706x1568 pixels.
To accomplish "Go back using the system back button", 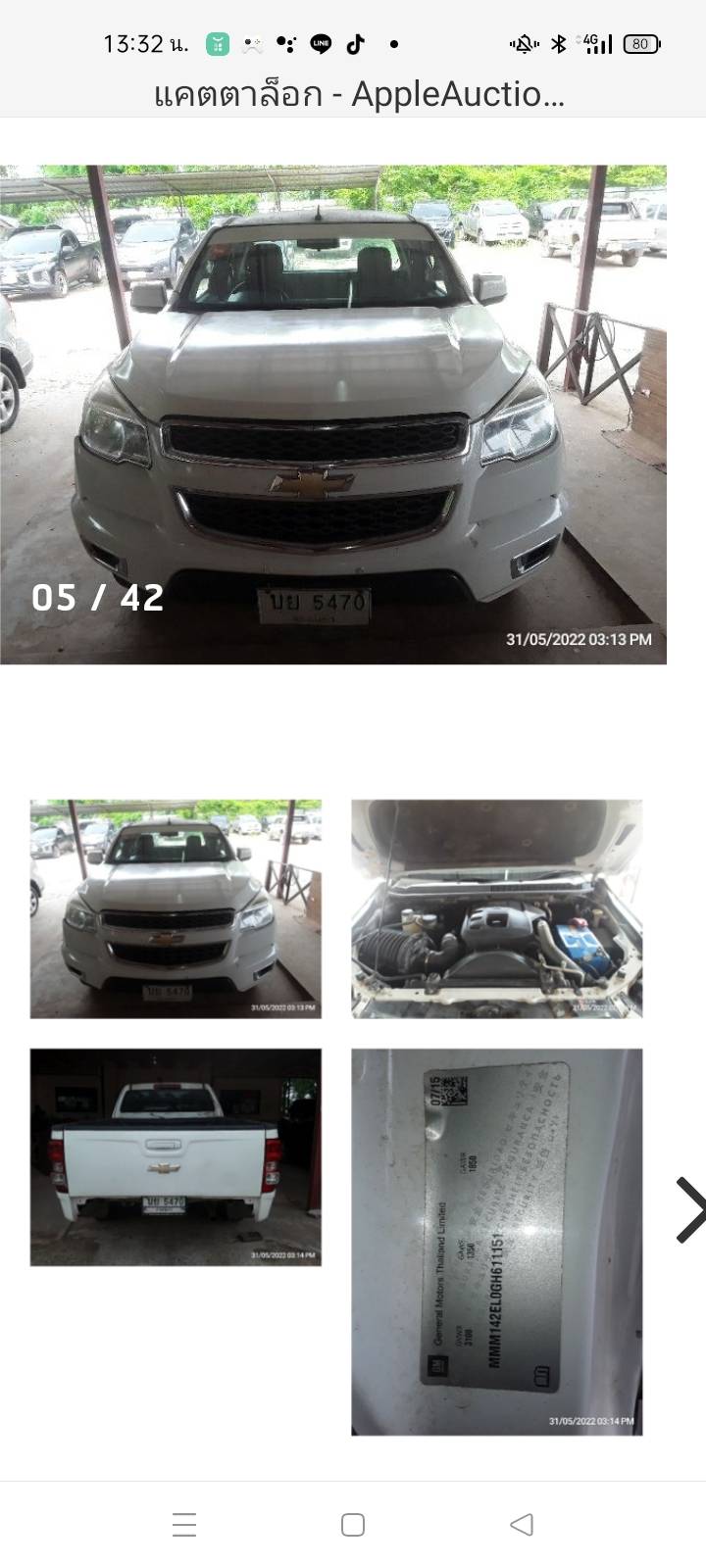I will (x=522, y=1524).
